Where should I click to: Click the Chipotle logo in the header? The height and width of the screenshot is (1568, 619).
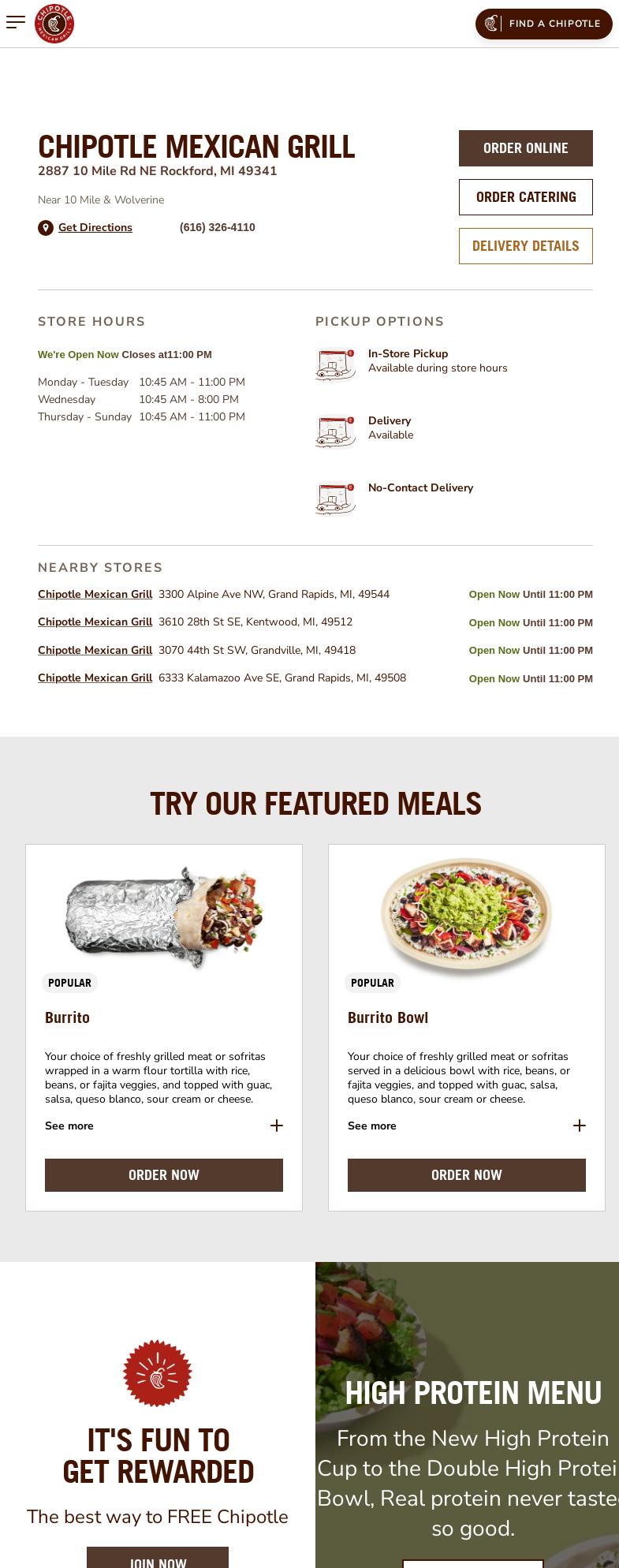coord(55,23)
